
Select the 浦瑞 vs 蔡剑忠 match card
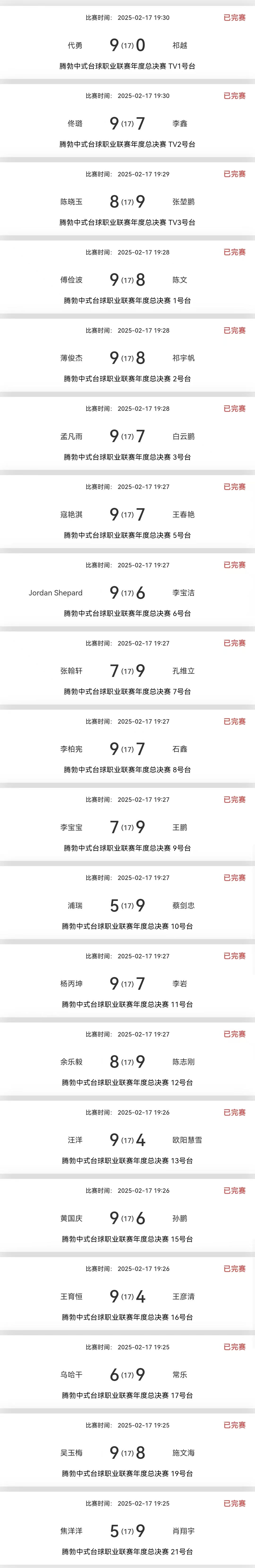pos(127,906)
